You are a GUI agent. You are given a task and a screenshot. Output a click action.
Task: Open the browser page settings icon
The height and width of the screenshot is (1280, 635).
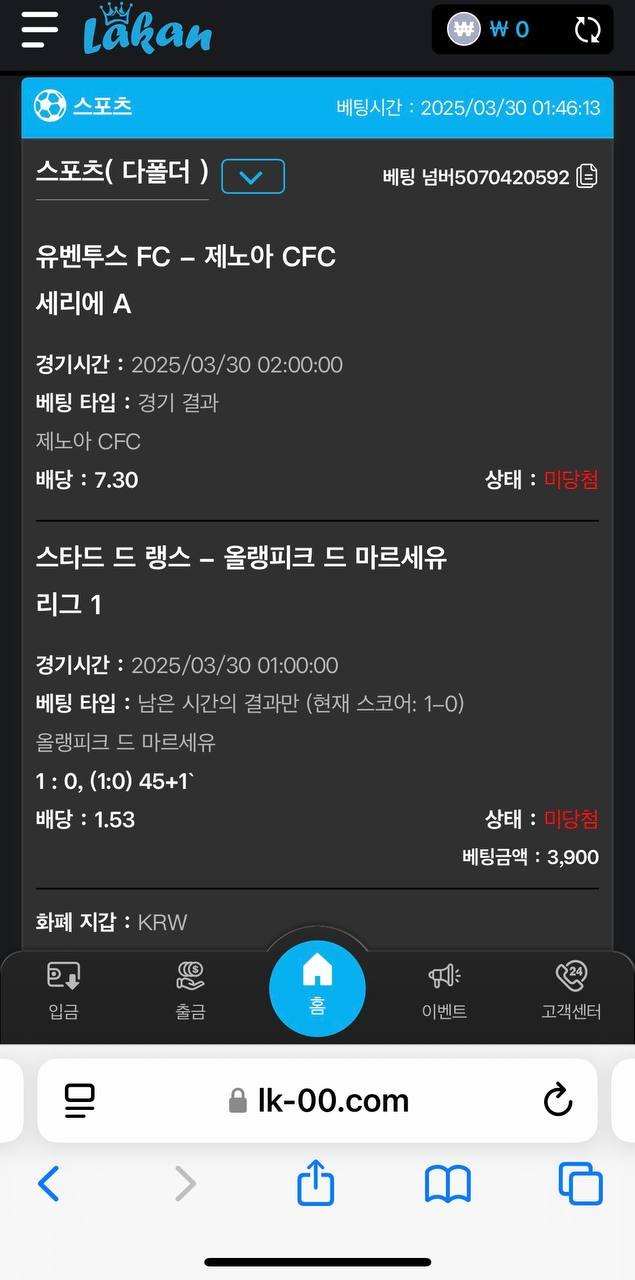point(80,1101)
